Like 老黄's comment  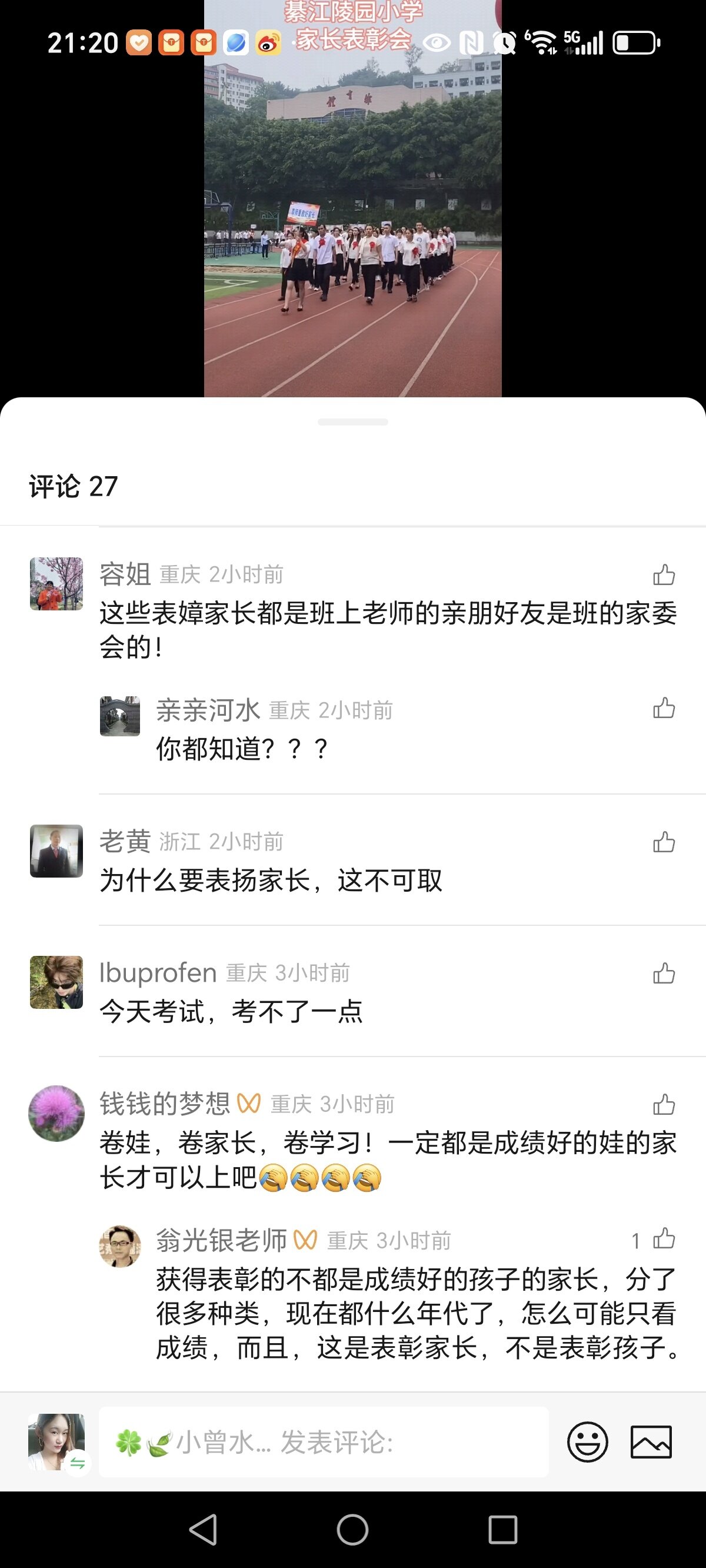point(664,842)
